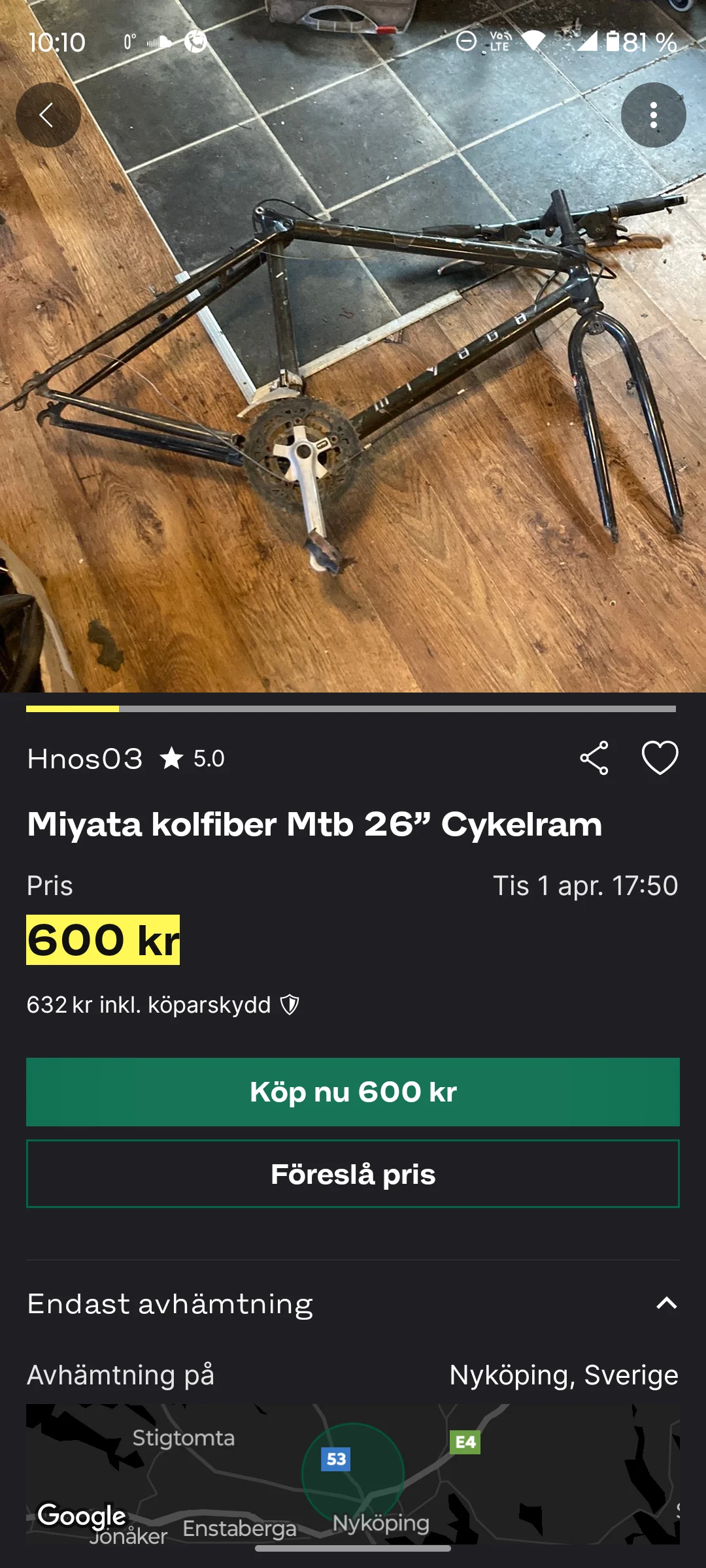Tap Köp nu 600 kr button
The image size is (706, 1568).
click(x=353, y=1092)
